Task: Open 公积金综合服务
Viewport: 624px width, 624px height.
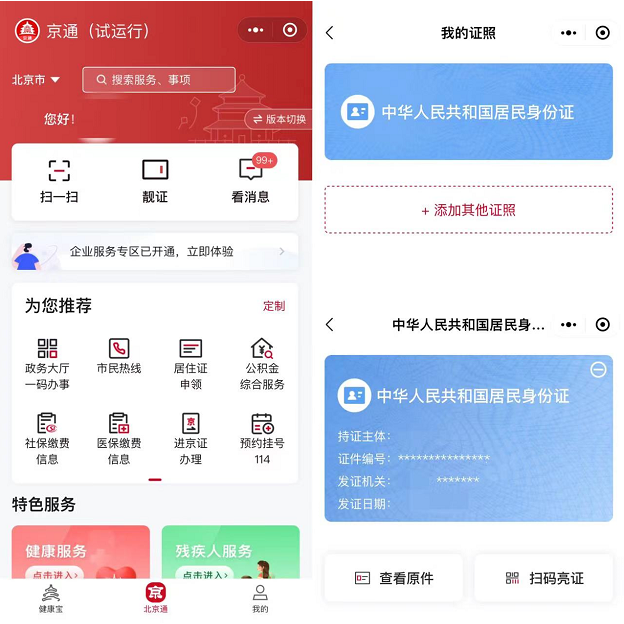Action: click(262, 362)
